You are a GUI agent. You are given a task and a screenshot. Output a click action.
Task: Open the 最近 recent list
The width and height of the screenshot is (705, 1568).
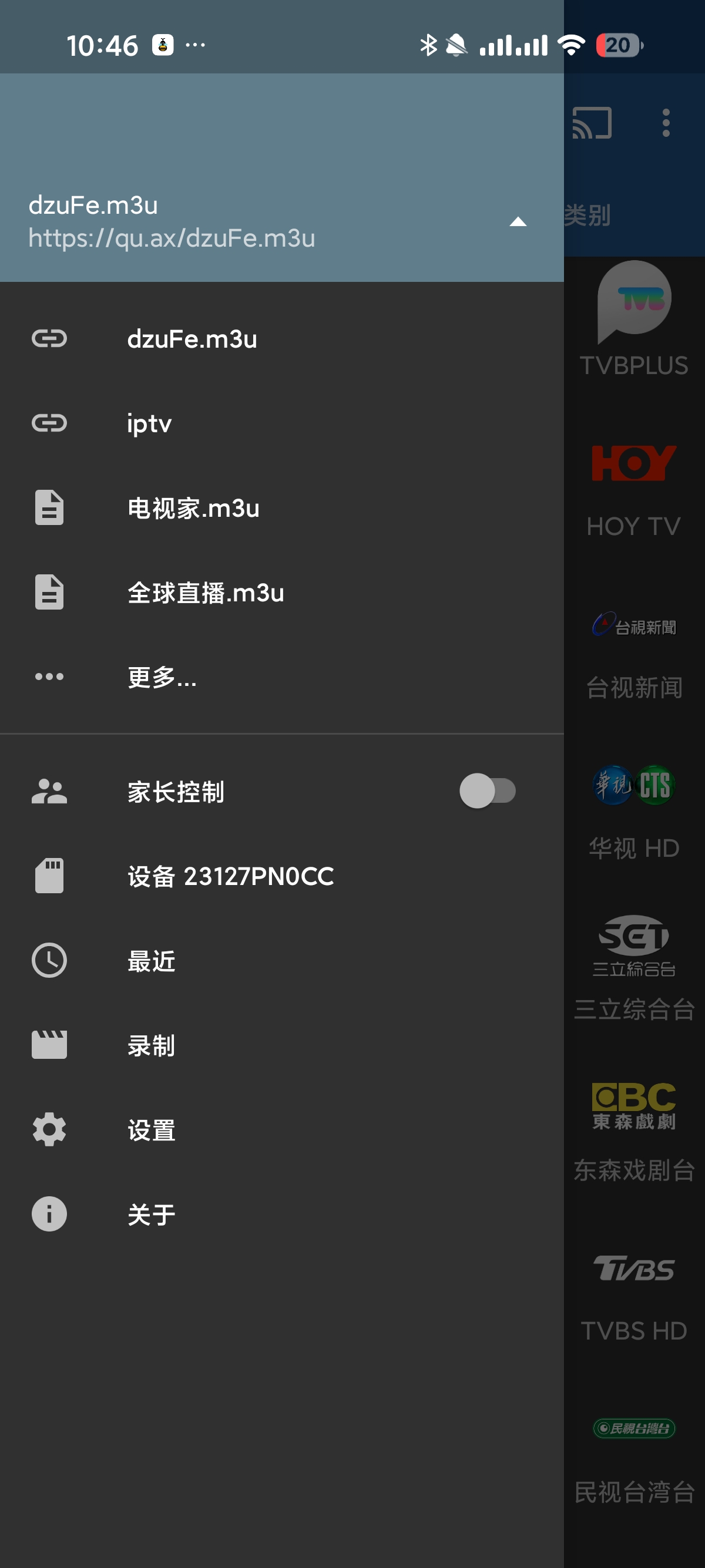click(x=282, y=961)
